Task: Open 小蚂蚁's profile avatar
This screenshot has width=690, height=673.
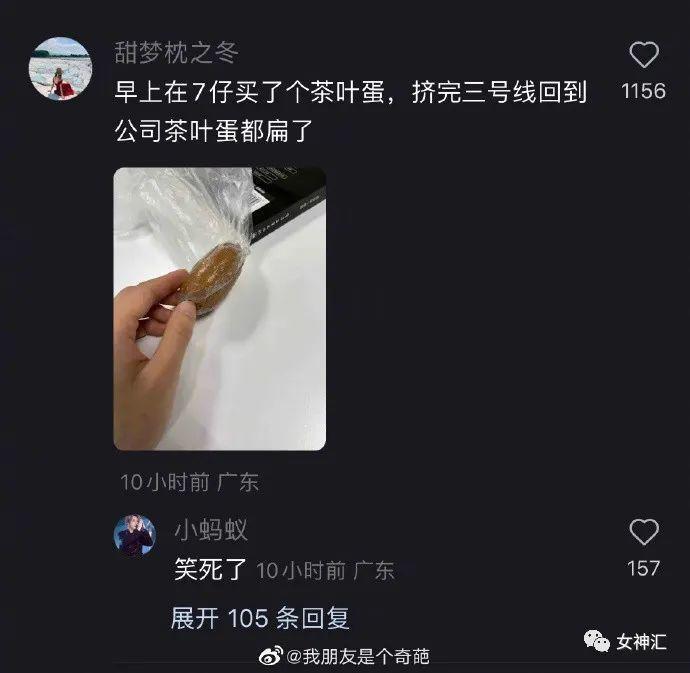Action: tap(134, 537)
